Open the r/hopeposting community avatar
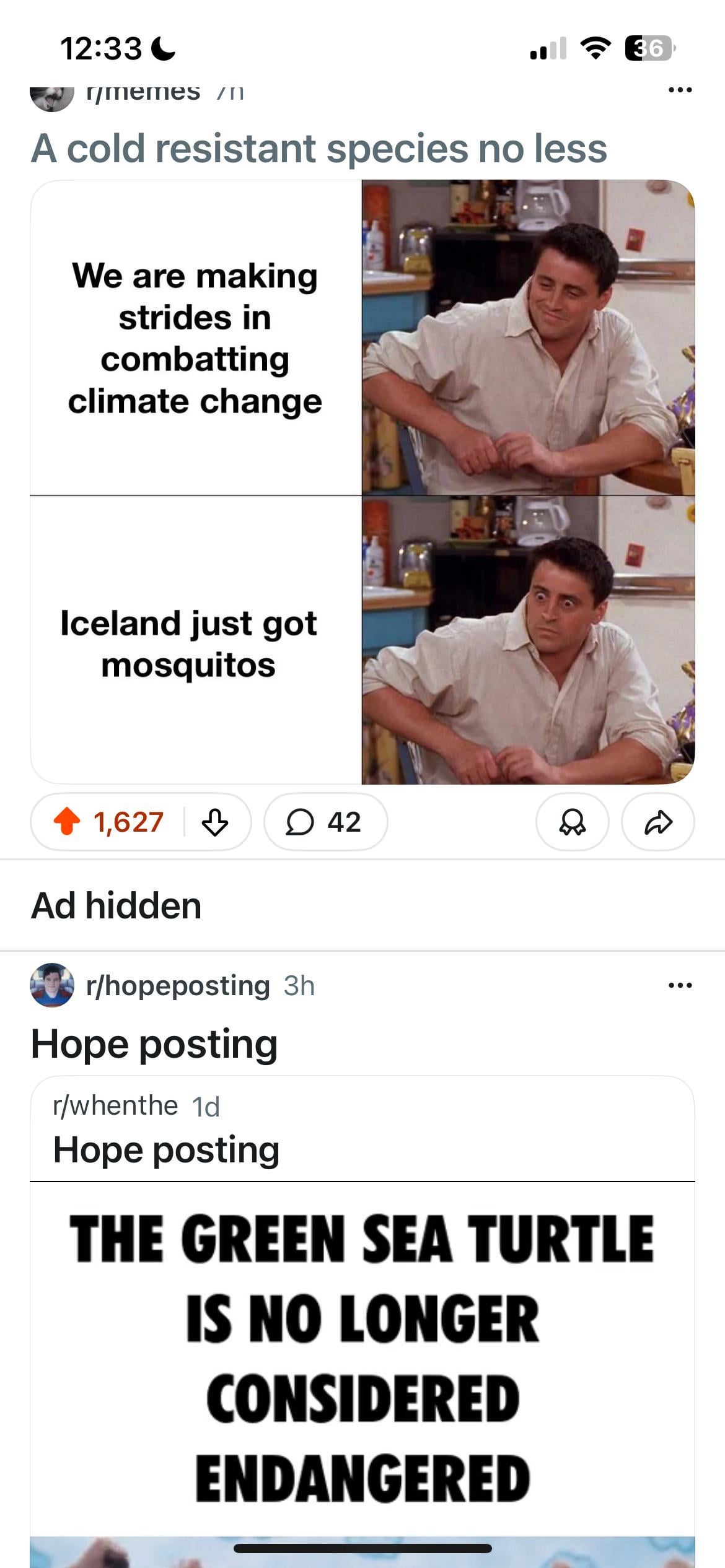Screen dimensions: 725x1568 pos(52,985)
